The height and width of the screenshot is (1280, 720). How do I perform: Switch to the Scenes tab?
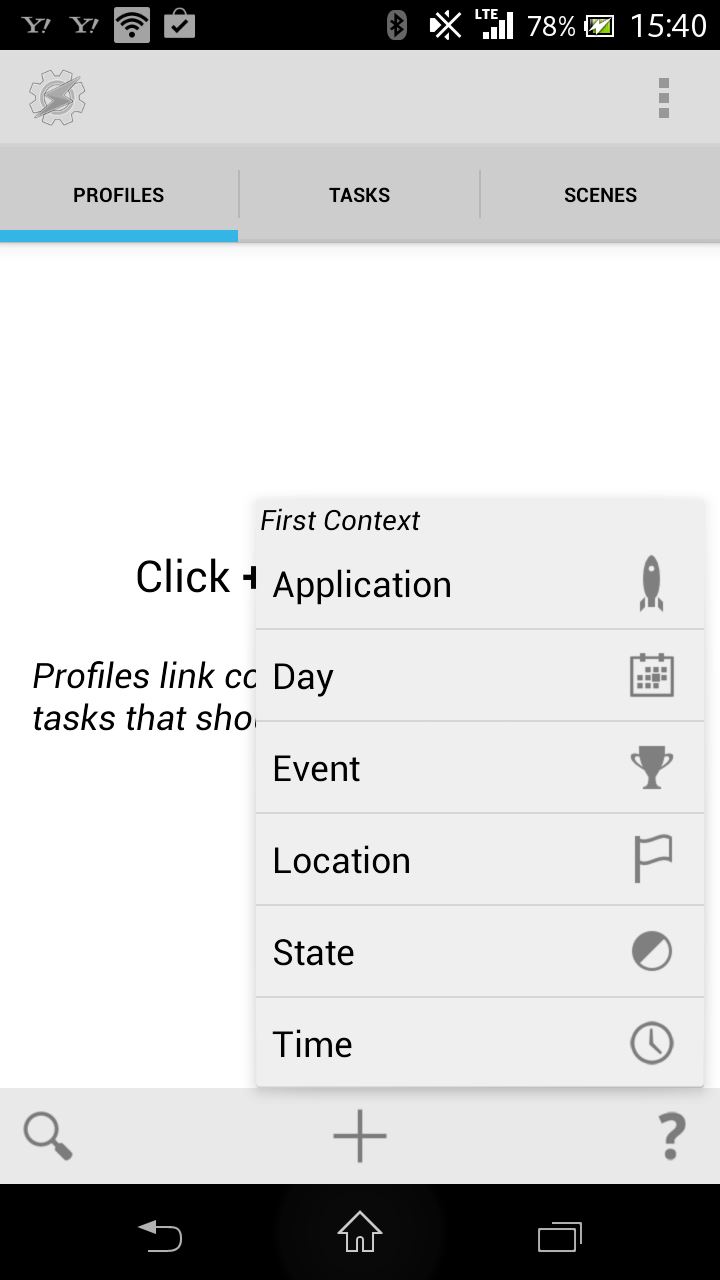click(x=600, y=195)
